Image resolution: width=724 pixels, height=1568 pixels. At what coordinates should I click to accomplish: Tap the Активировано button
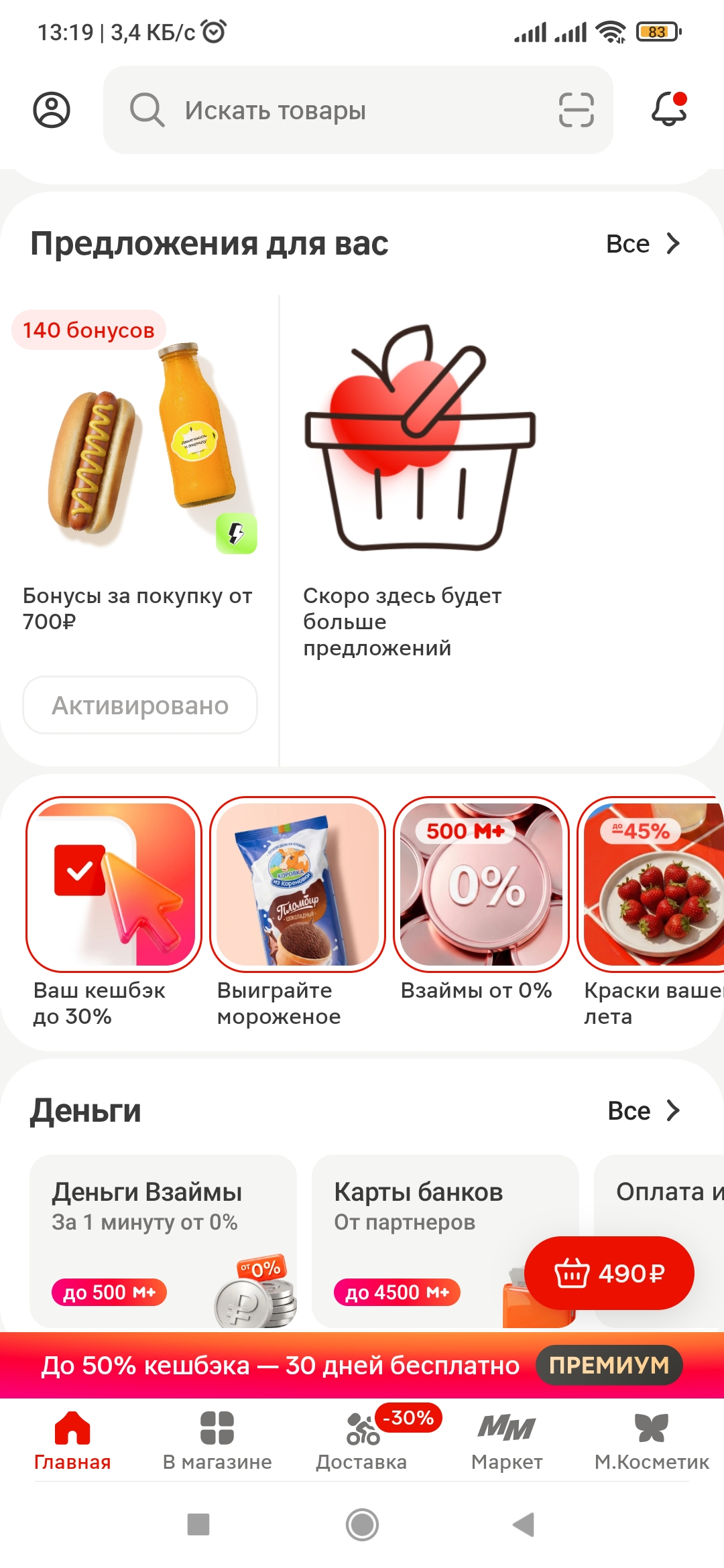(x=140, y=705)
